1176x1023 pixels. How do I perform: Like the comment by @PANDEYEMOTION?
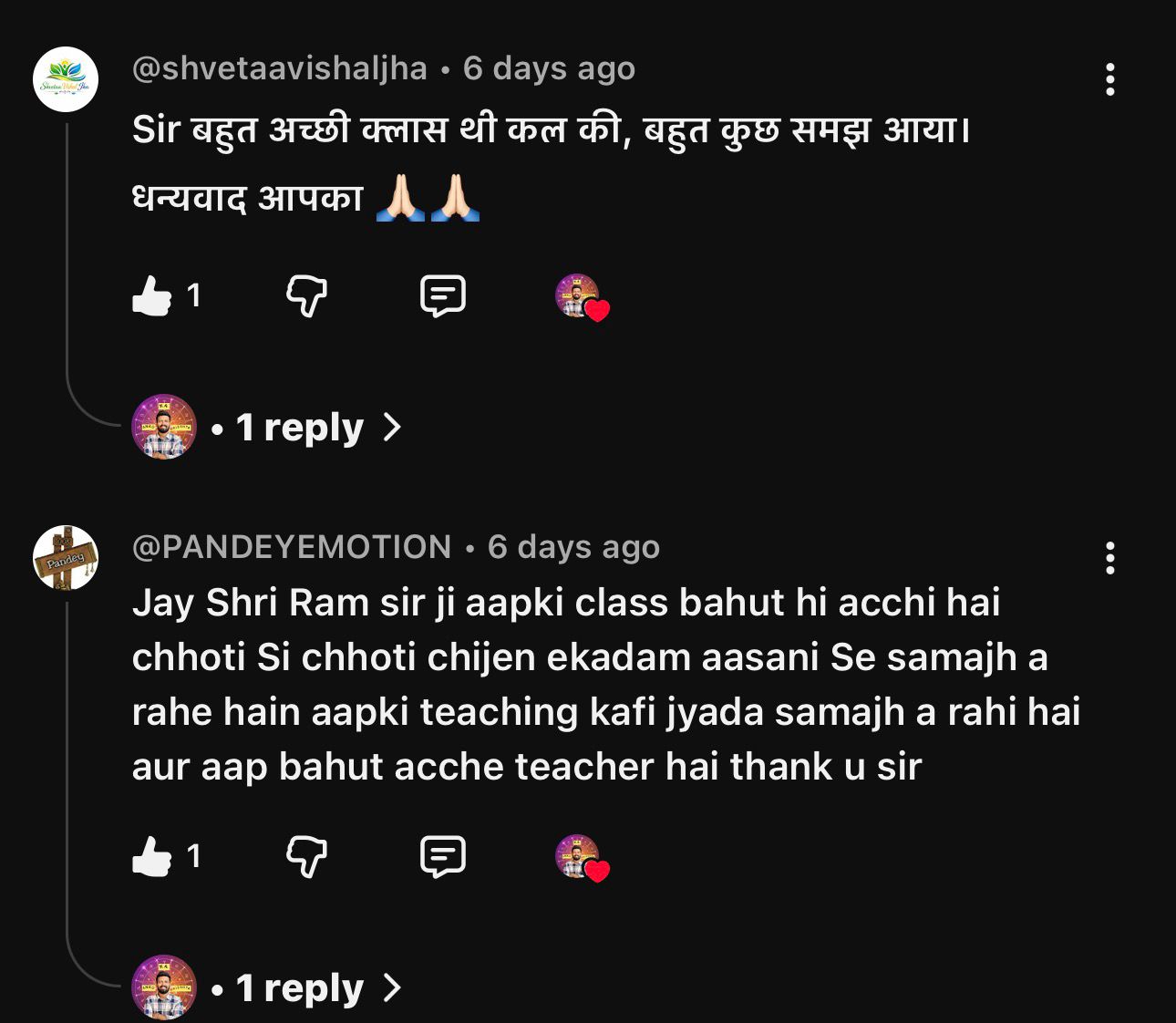(152, 857)
